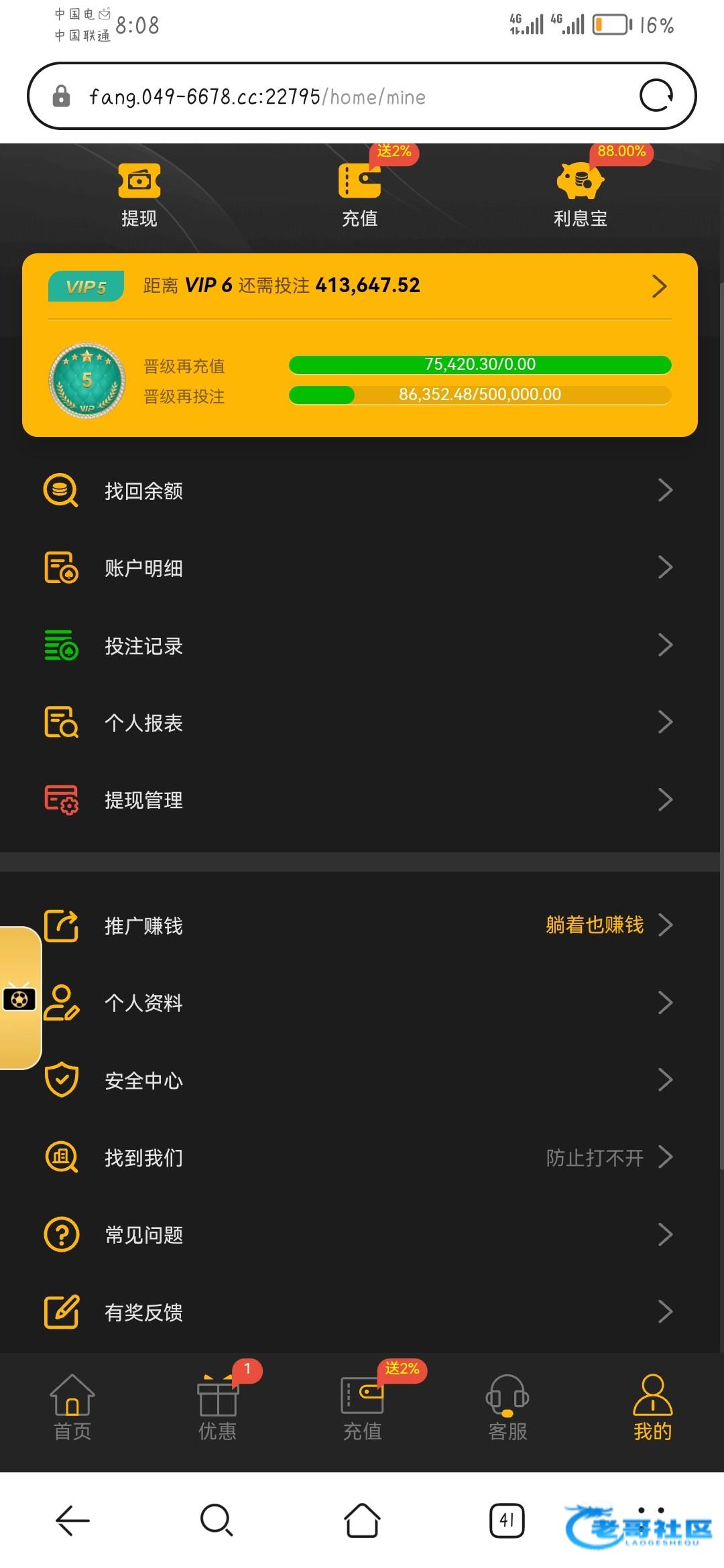Open 利息宝 piggy bank
Image resolution: width=724 pixels, height=1568 pixels.
pos(581,195)
